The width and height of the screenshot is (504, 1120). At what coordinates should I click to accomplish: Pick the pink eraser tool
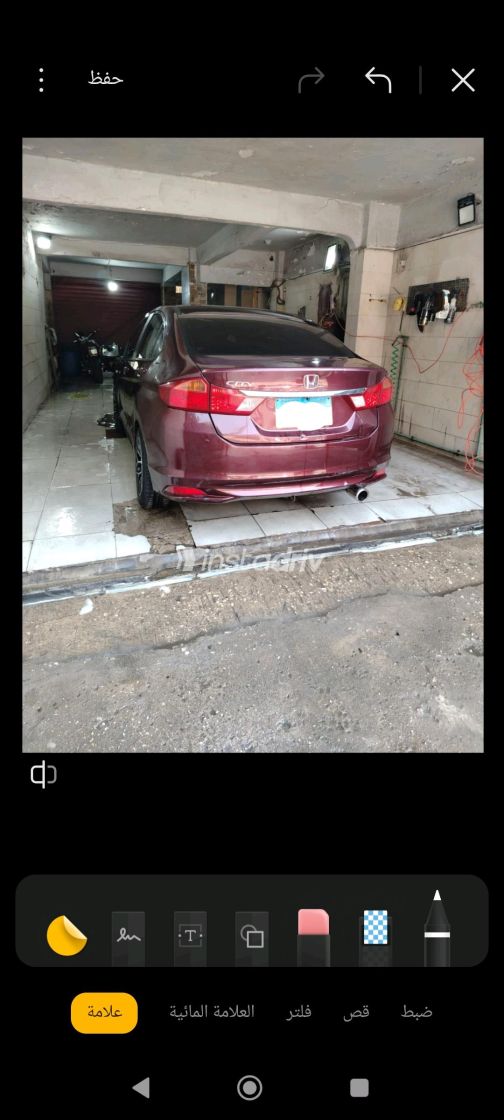313,936
